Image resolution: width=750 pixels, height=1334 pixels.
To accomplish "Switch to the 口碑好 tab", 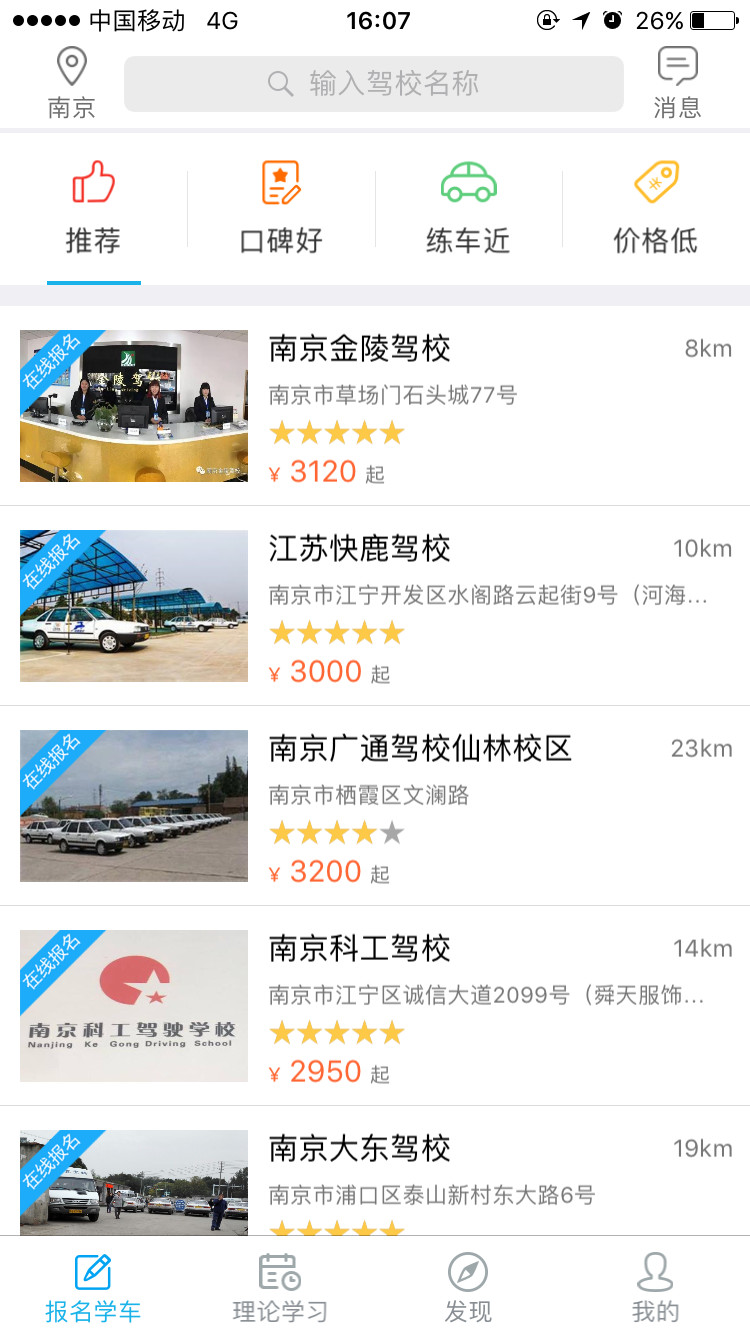I will pyautogui.click(x=281, y=210).
